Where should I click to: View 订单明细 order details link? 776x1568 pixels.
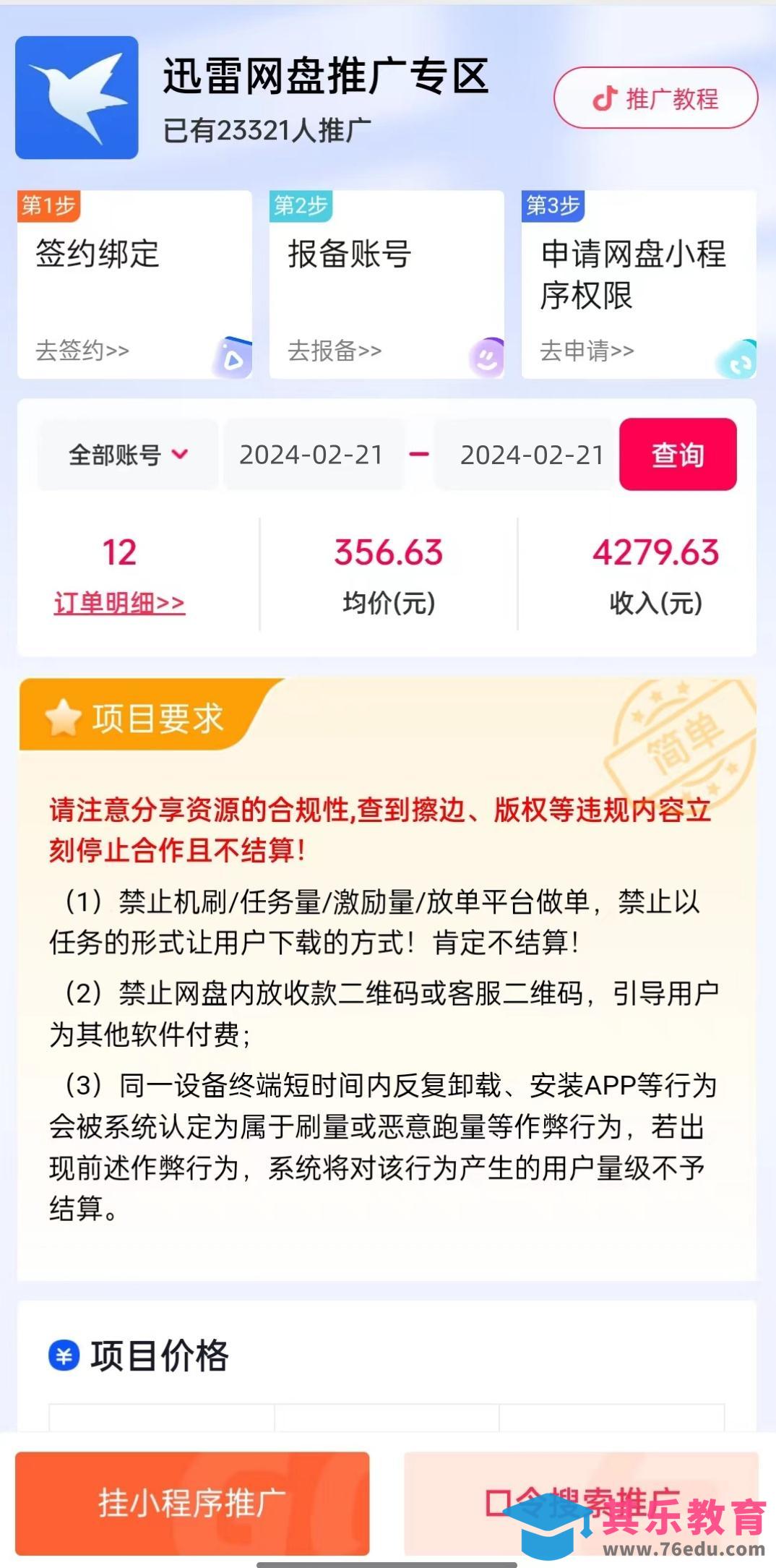119,603
